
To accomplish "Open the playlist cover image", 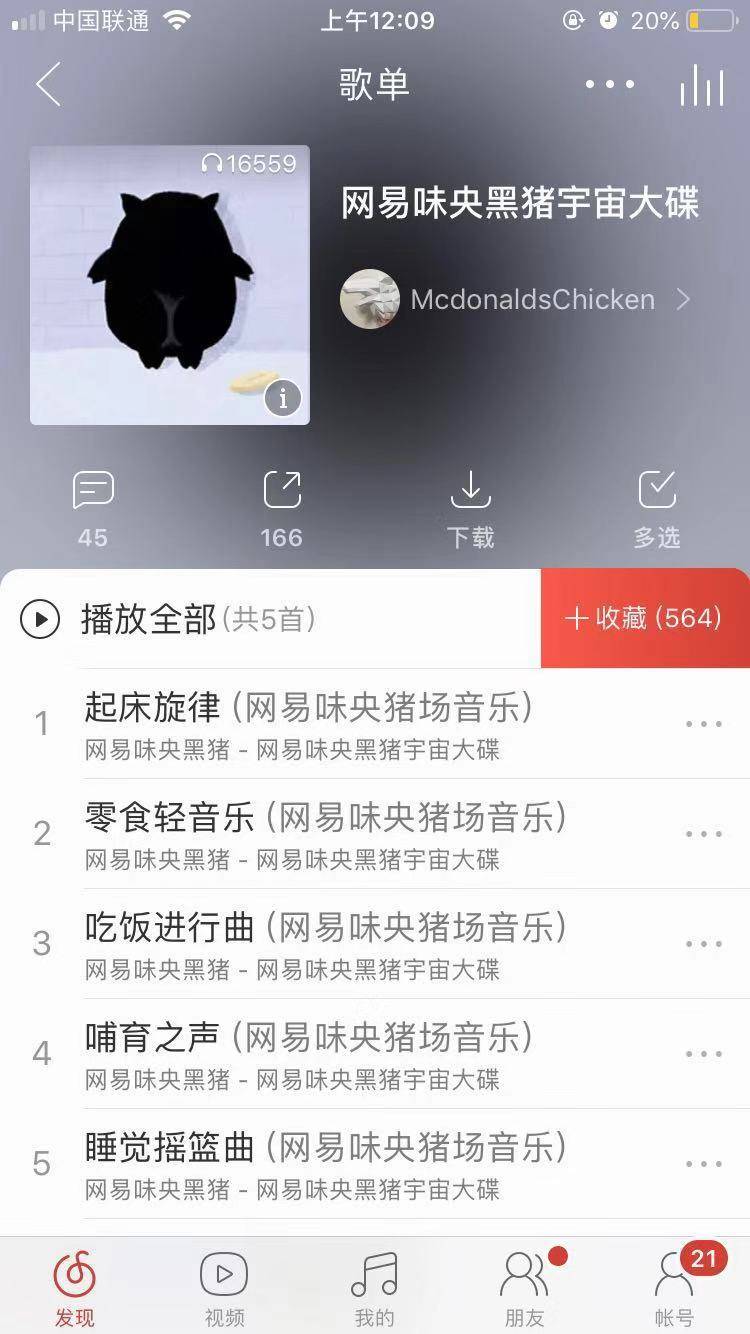I will [170, 285].
